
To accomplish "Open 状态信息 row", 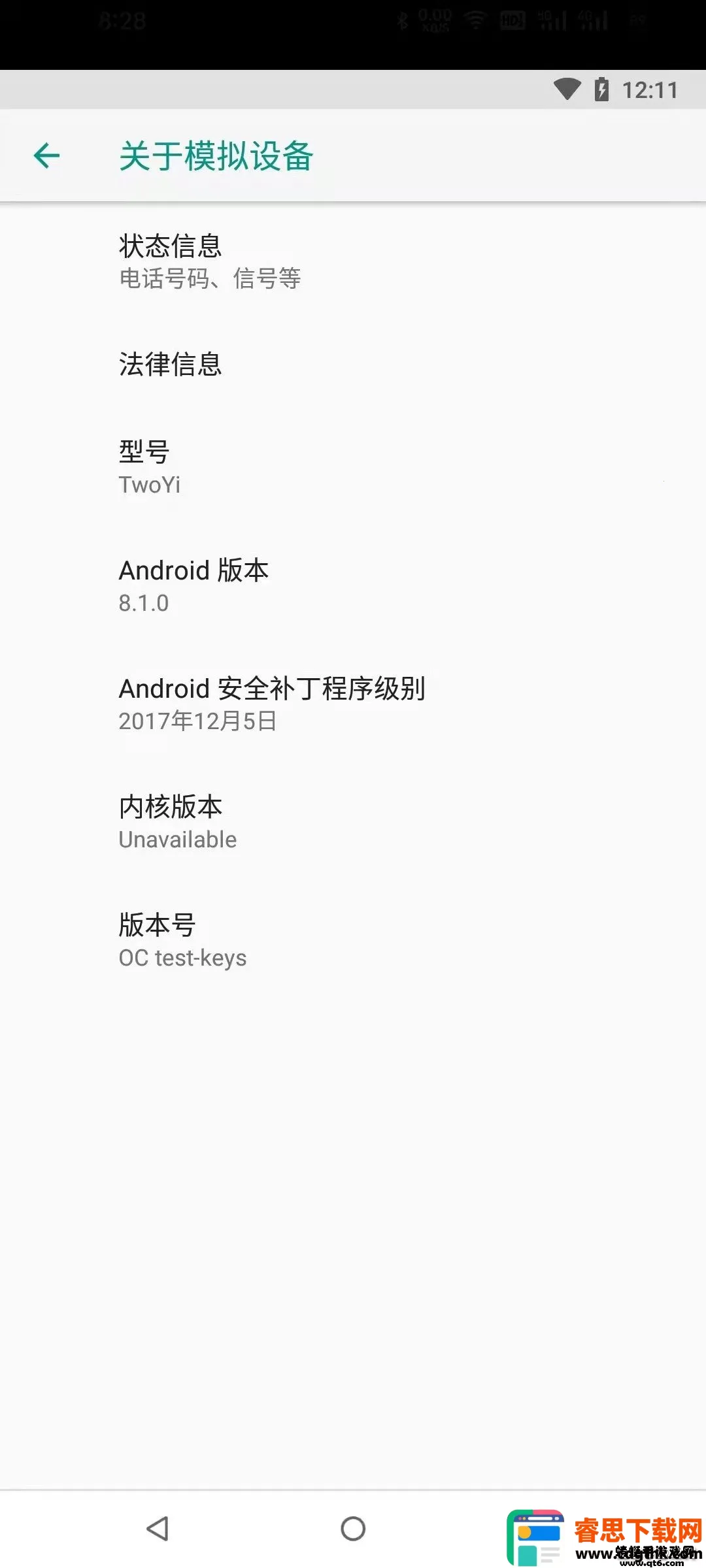I will coord(353,261).
